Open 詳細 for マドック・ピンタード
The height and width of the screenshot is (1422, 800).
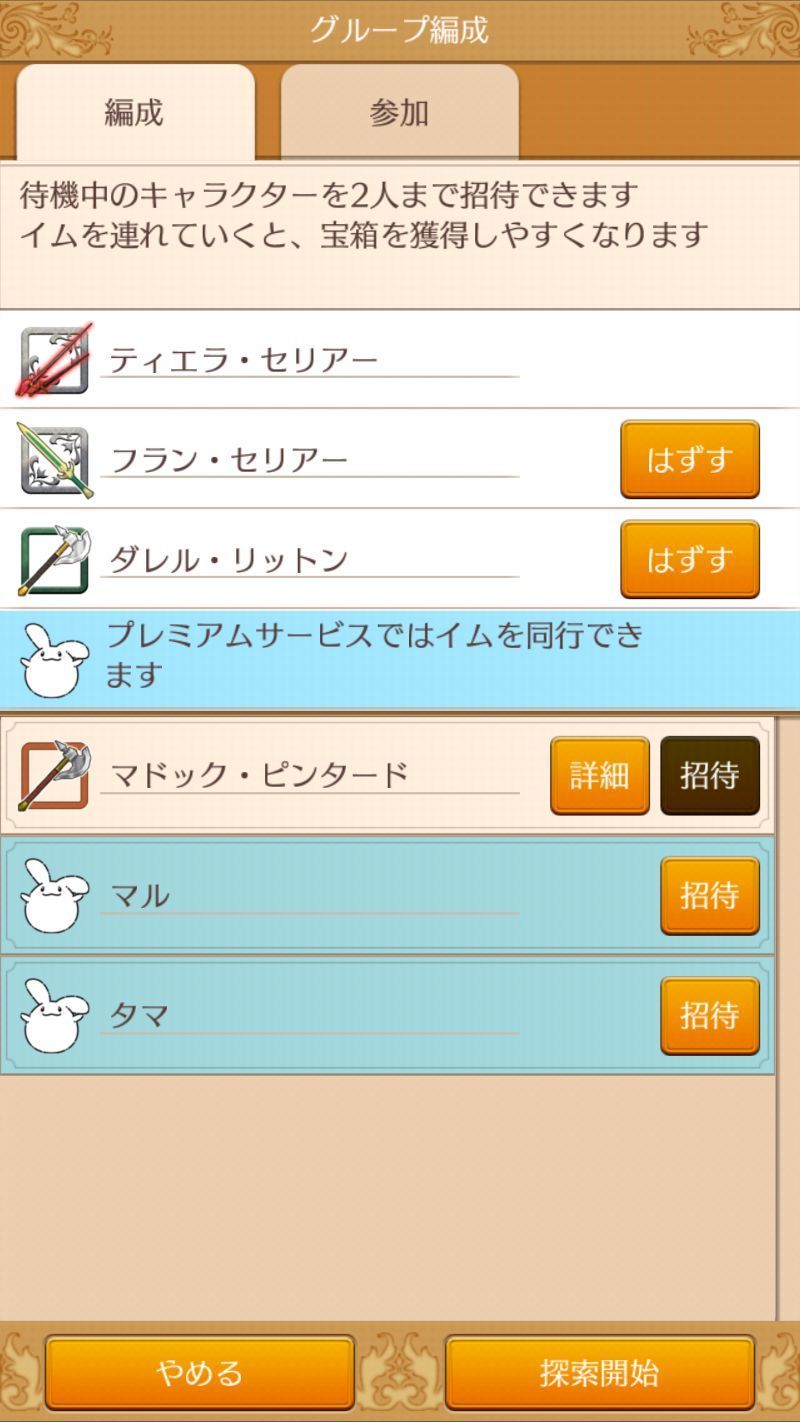pyautogui.click(x=599, y=775)
